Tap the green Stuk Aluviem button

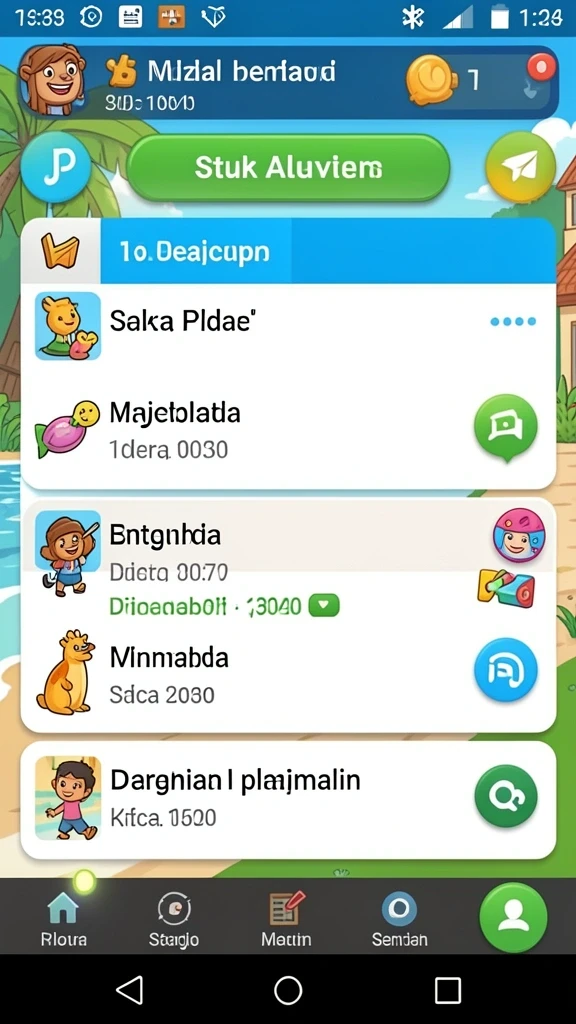(288, 168)
